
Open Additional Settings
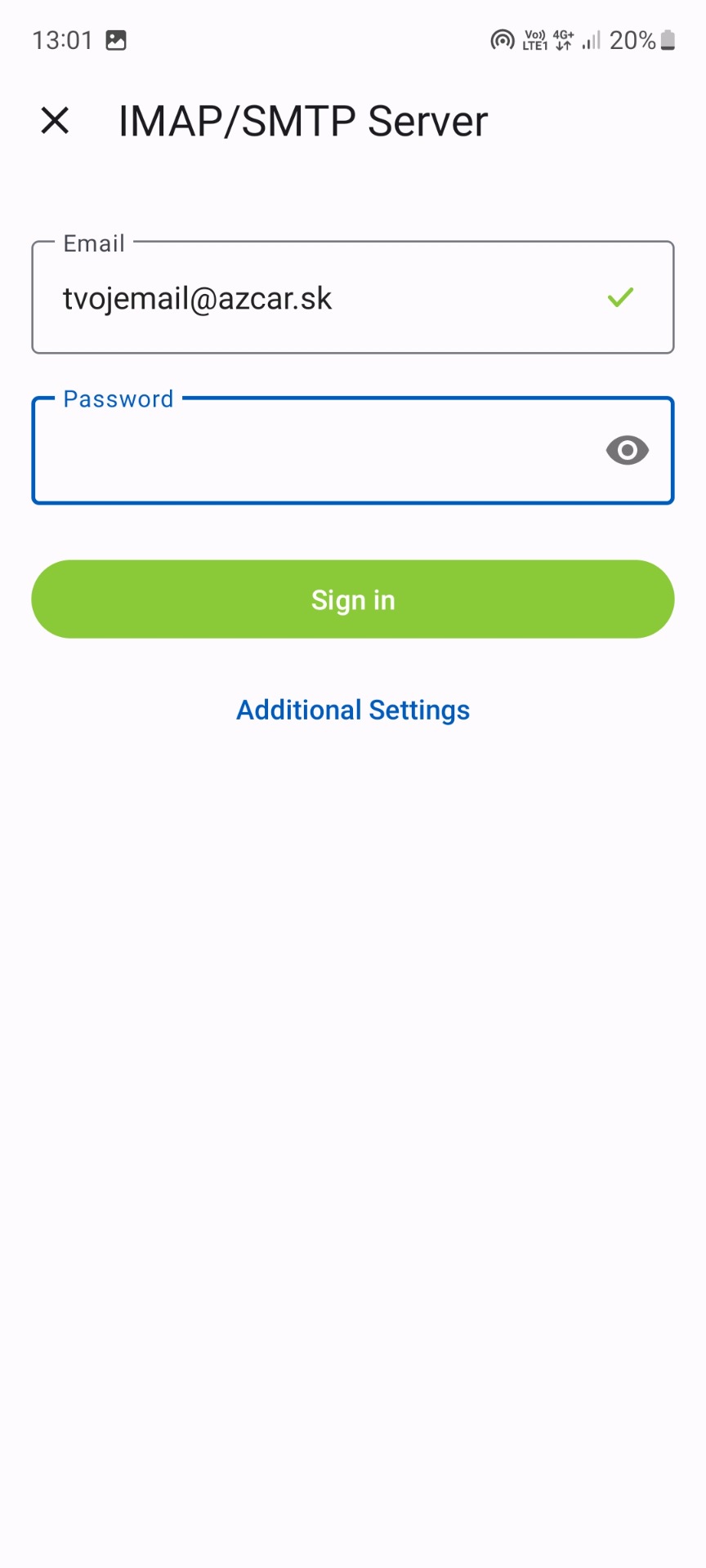click(x=353, y=710)
